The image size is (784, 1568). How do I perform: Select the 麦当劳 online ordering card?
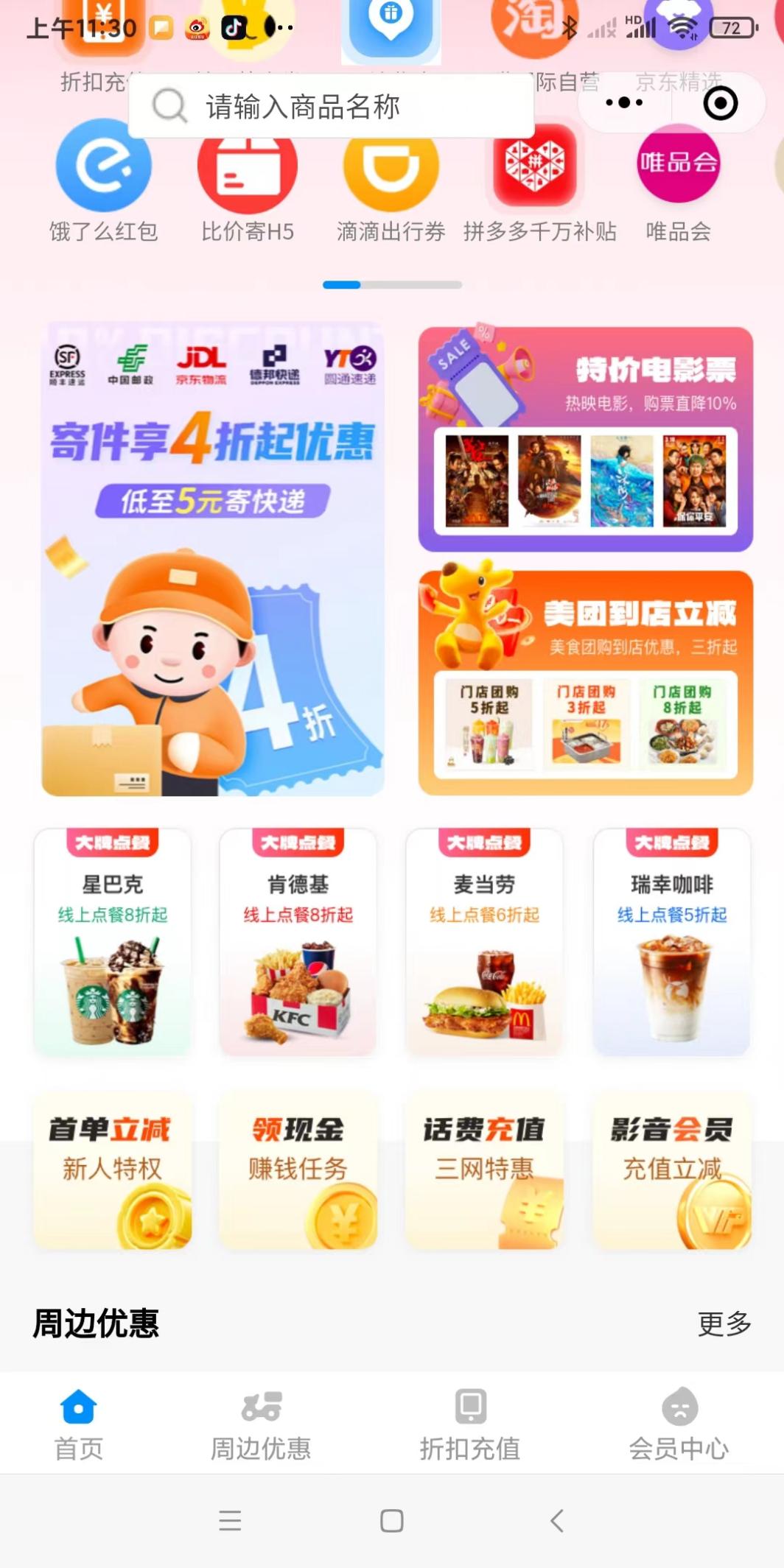click(x=484, y=943)
